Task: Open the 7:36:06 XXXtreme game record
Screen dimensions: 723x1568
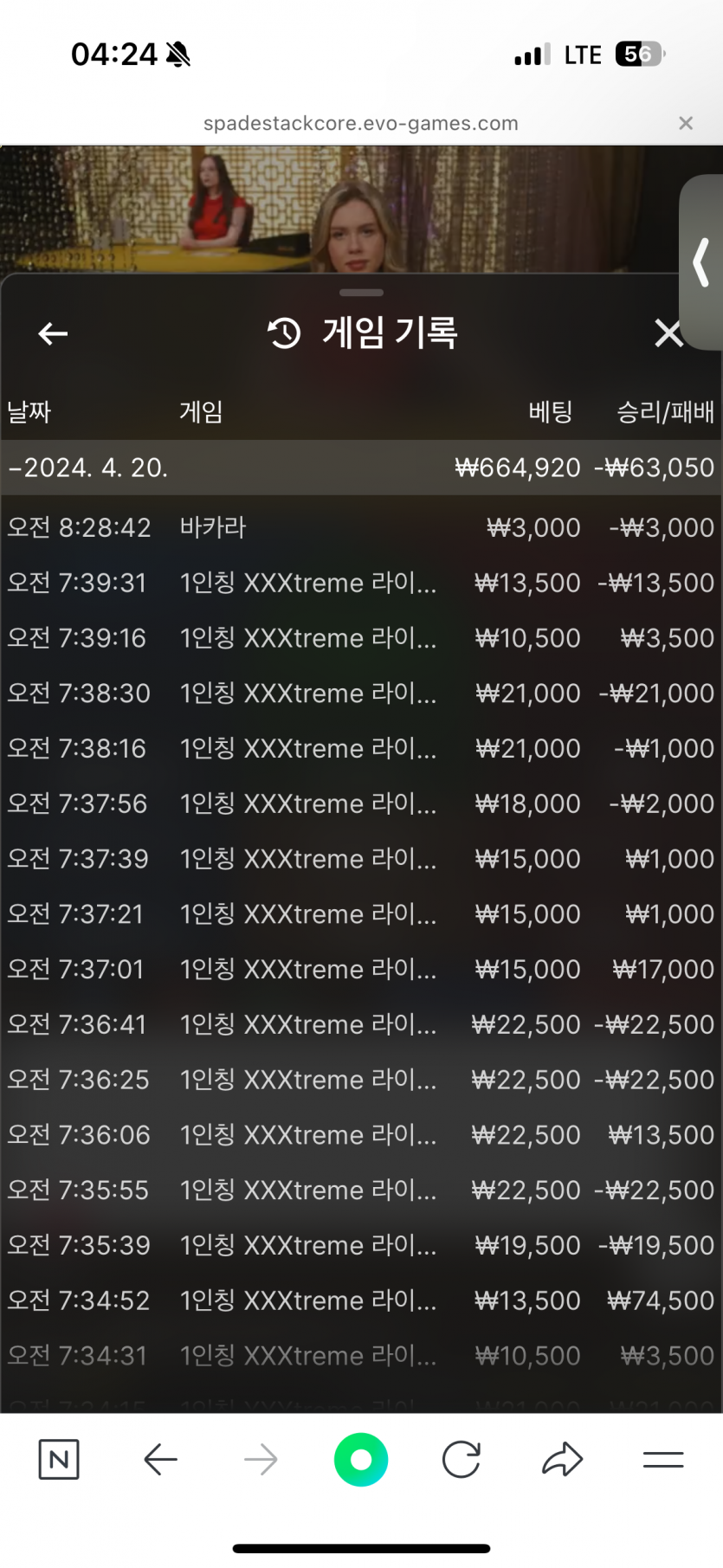Action: point(360,1135)
